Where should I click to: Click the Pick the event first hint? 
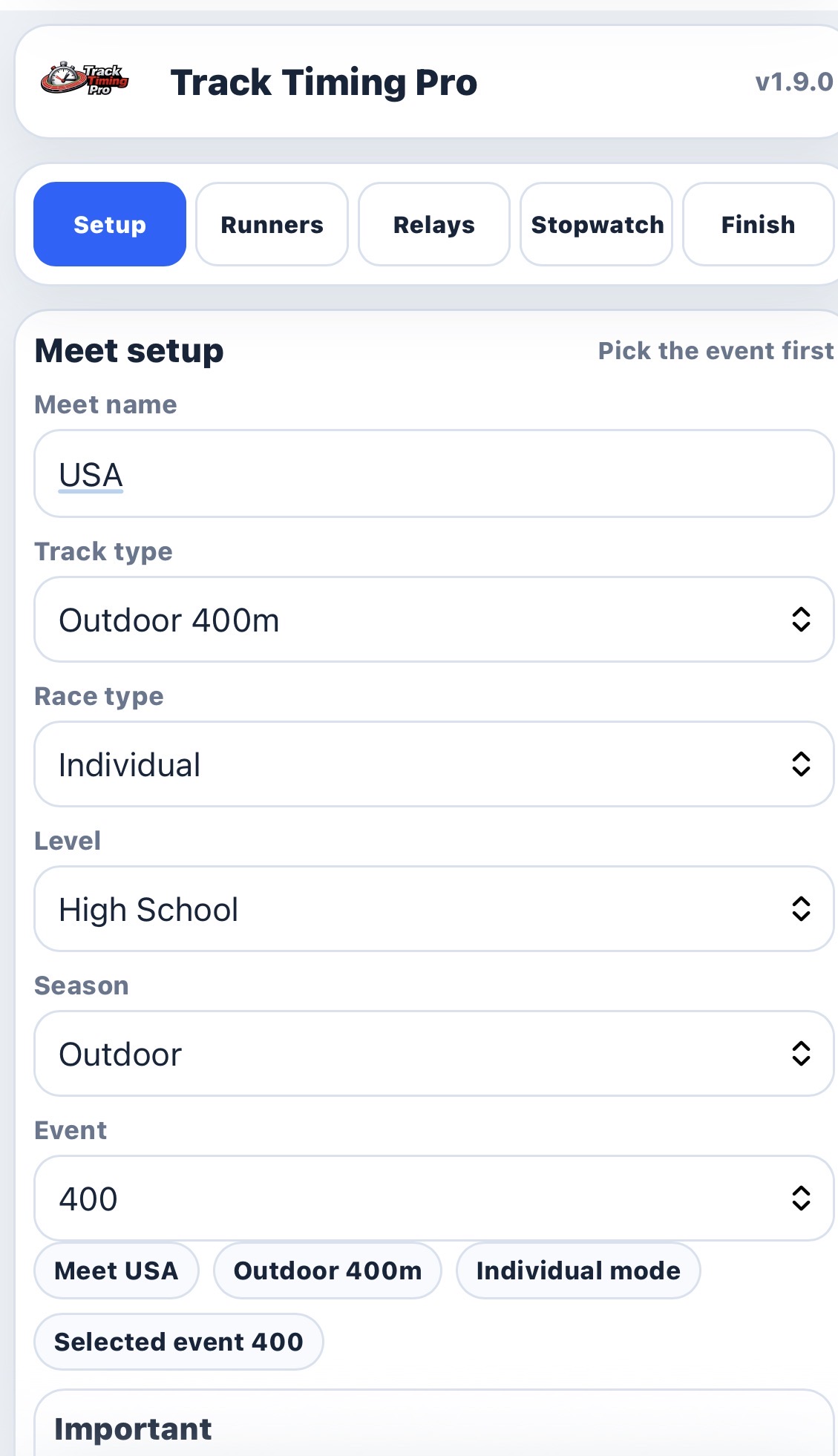[716, 350]
